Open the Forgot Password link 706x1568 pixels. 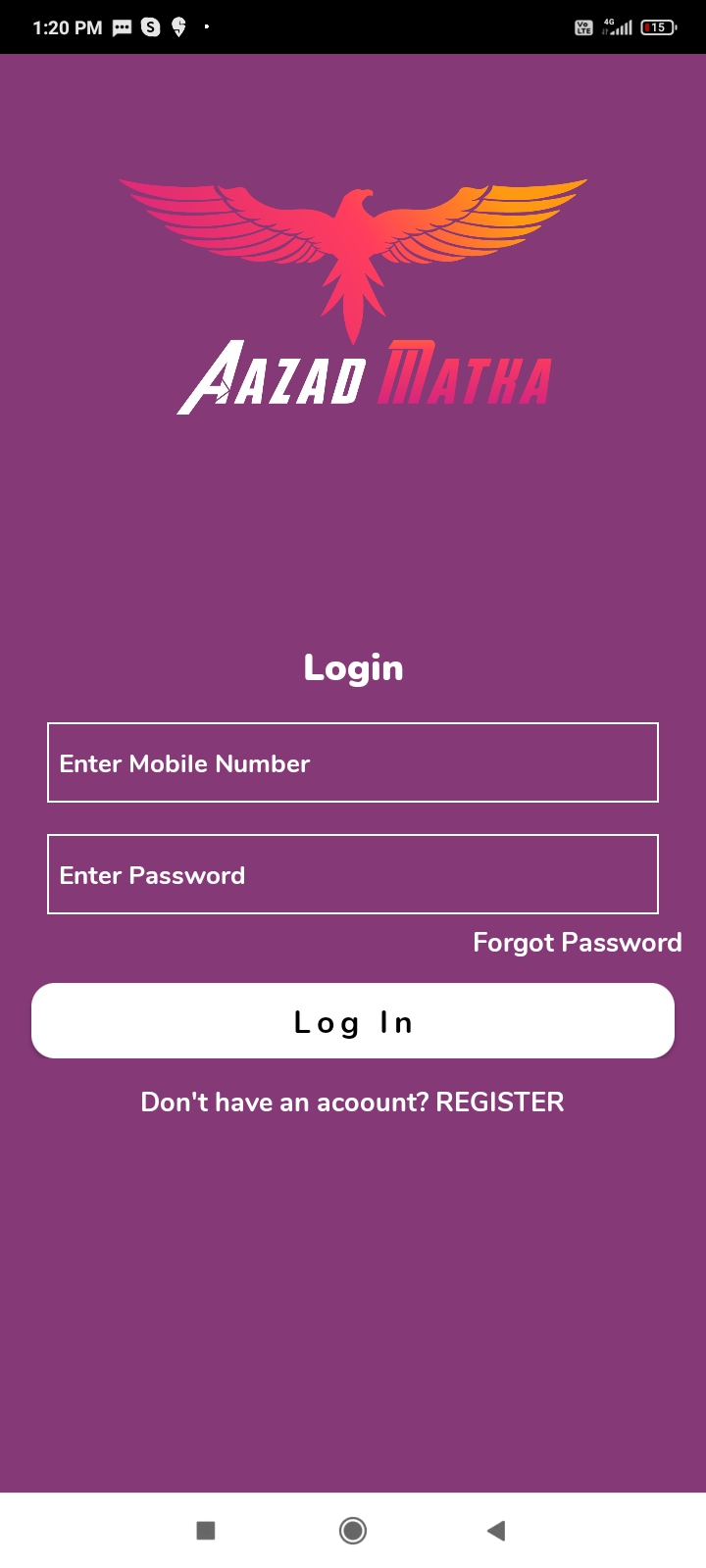[577, 943]
